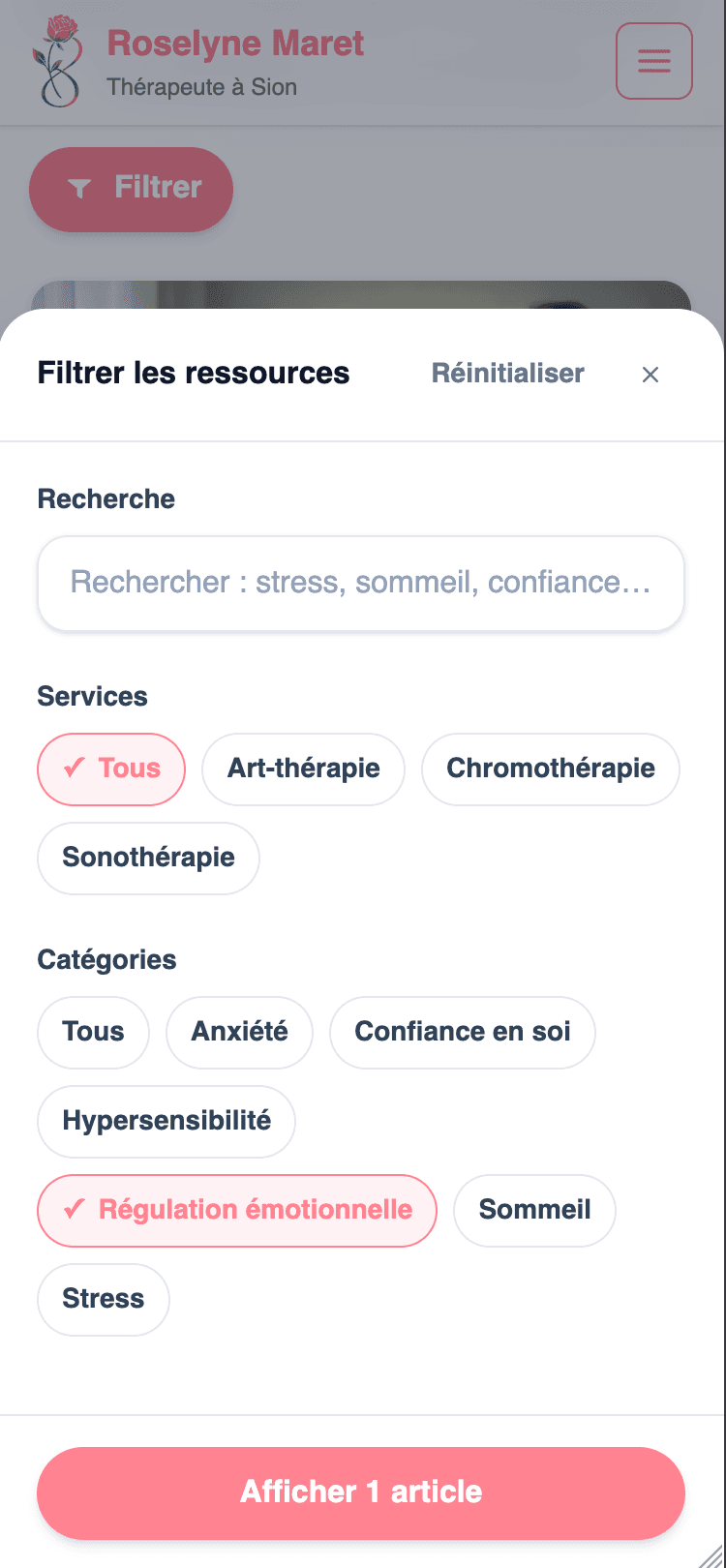
Task: Filter by the Anxiété category
Action: click(x=239, y=1033)
